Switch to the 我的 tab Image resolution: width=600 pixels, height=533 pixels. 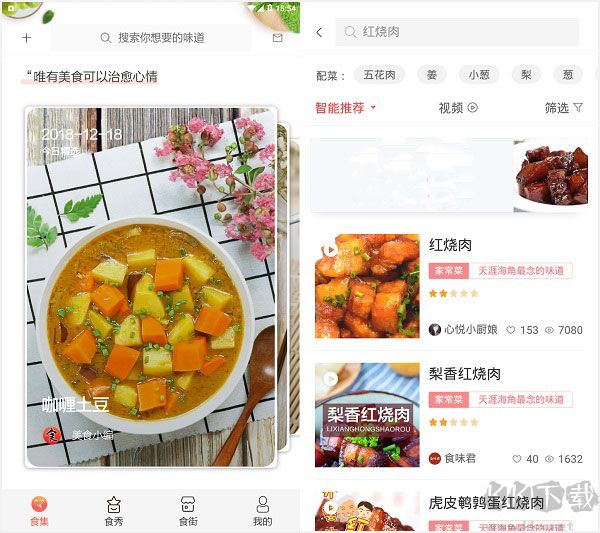click(262, 510)
